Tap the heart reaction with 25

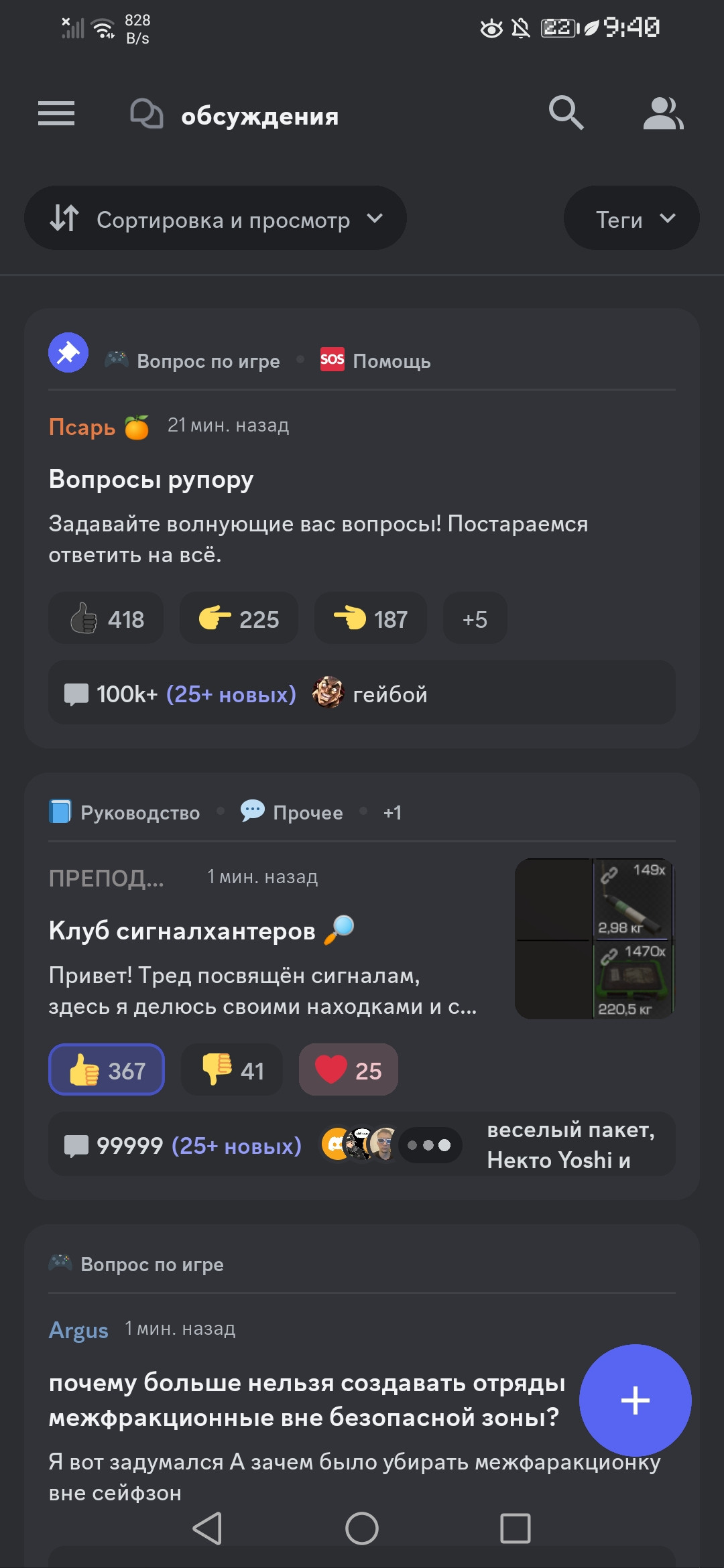point(348,1070)
